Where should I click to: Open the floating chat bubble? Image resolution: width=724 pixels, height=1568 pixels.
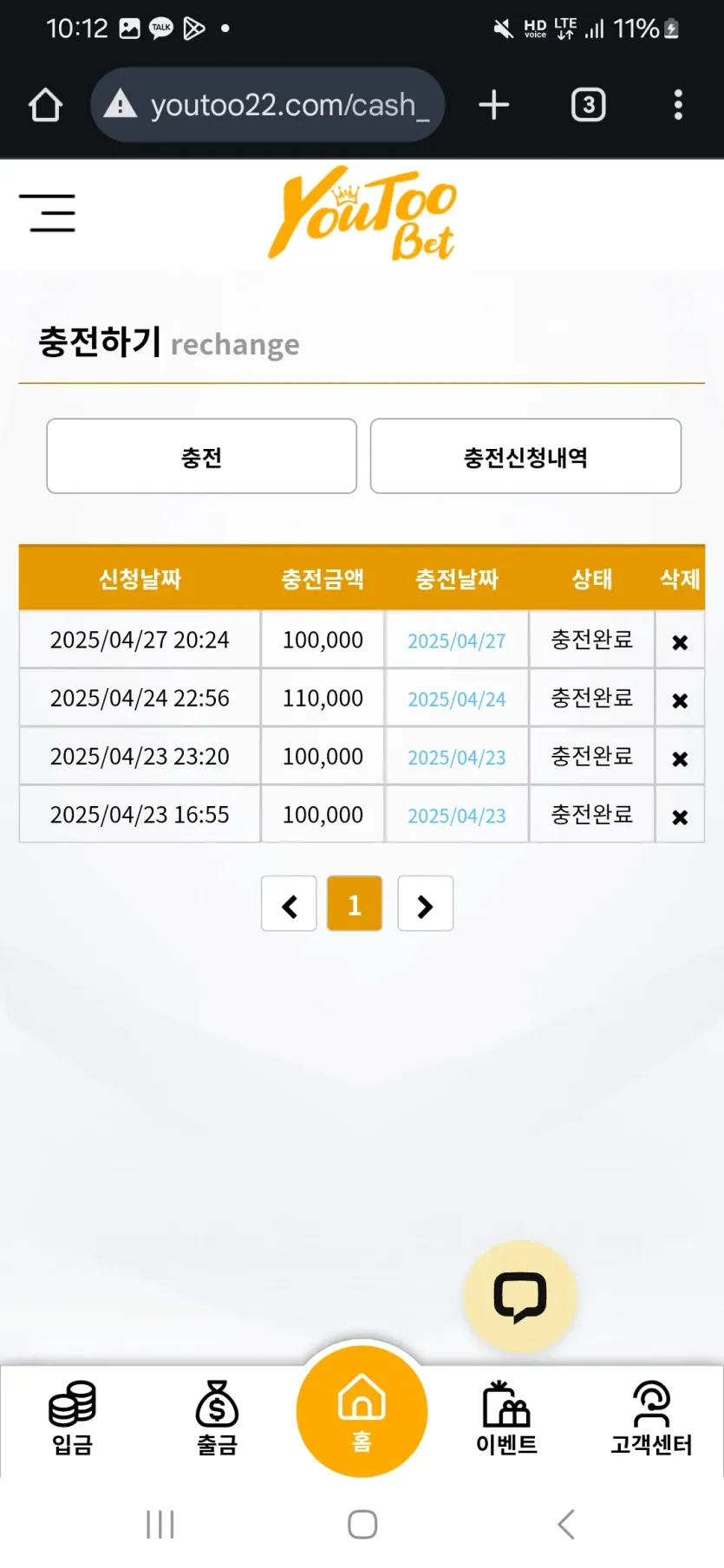tap(520, 1297)
